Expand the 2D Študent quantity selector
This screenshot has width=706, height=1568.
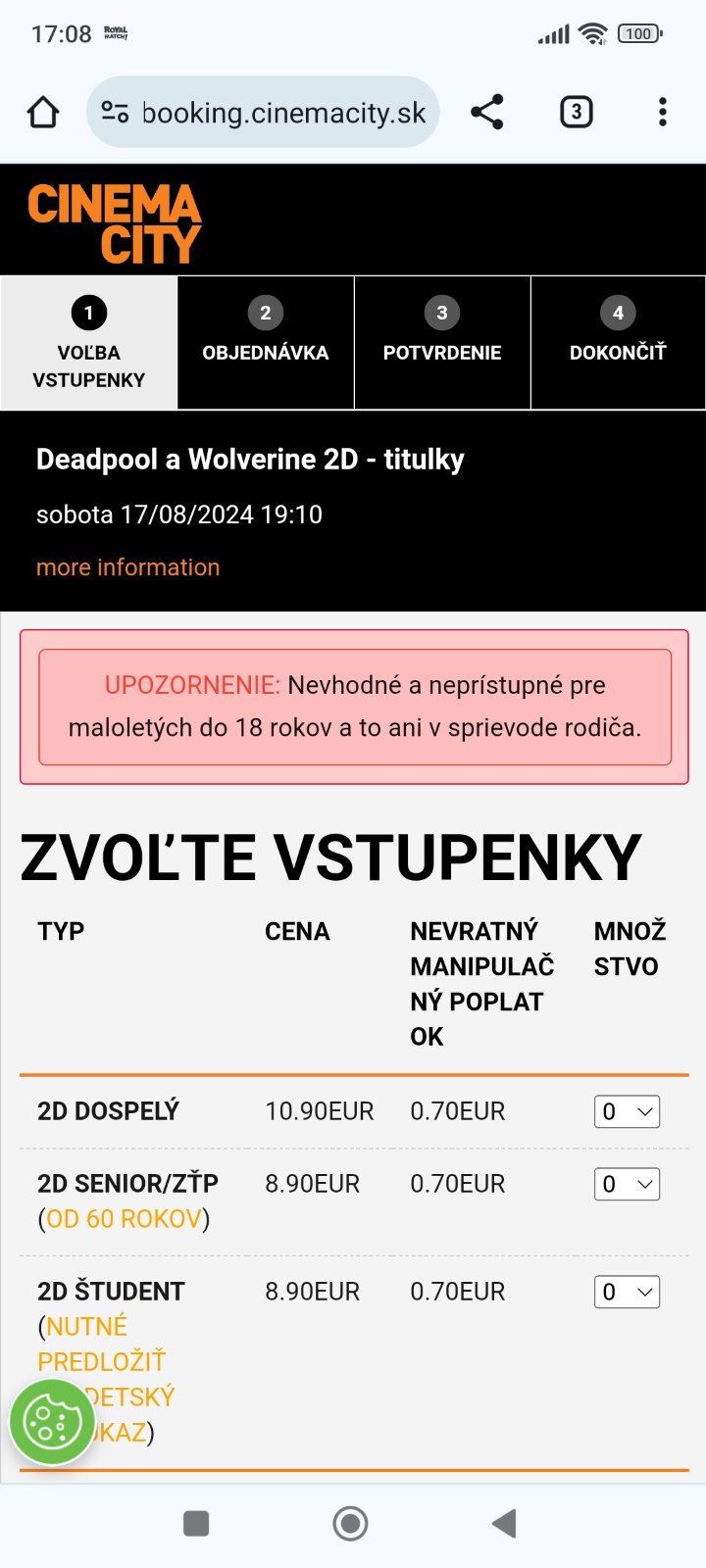(x=627, y=1292)
